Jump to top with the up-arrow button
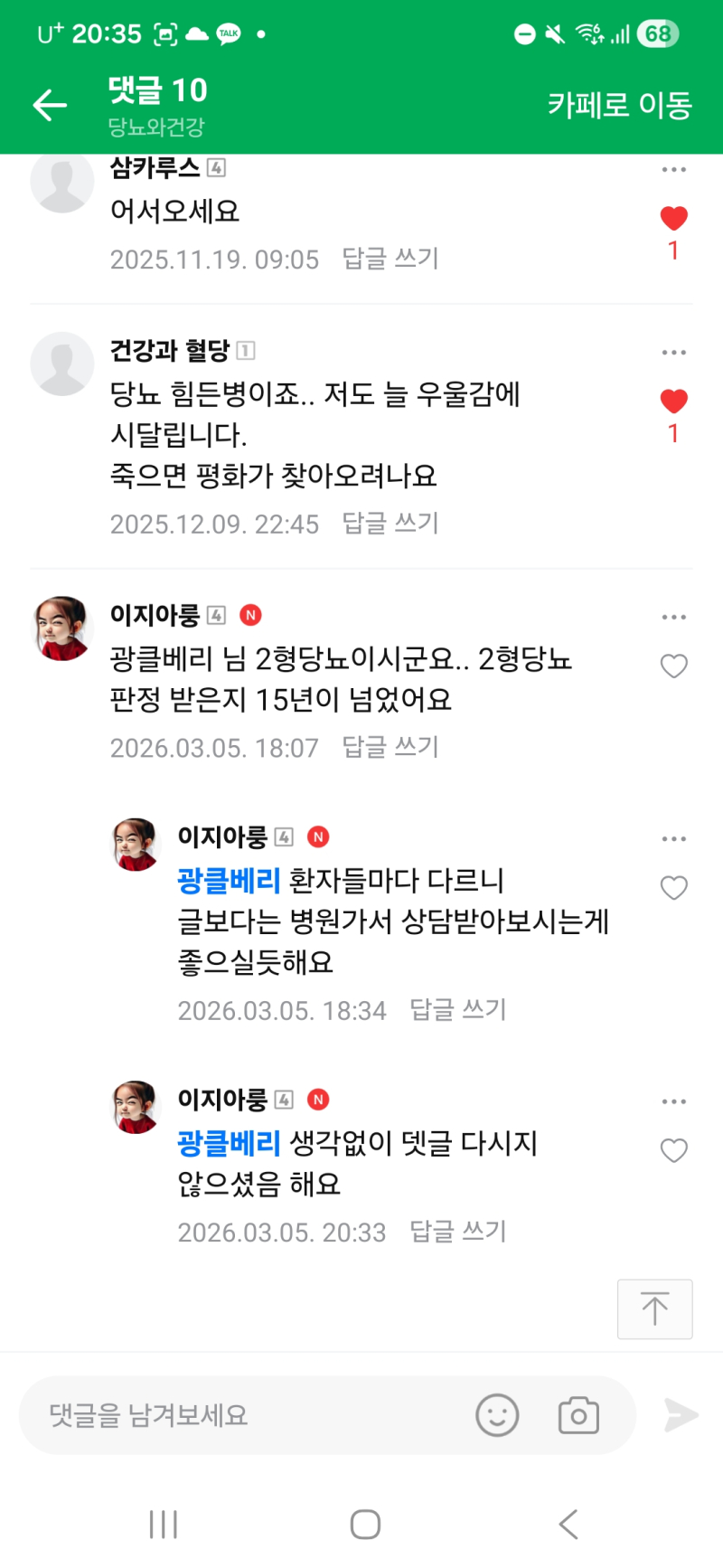The width and height of the screenshot is (723, 1568). [x=654, y=1308]
